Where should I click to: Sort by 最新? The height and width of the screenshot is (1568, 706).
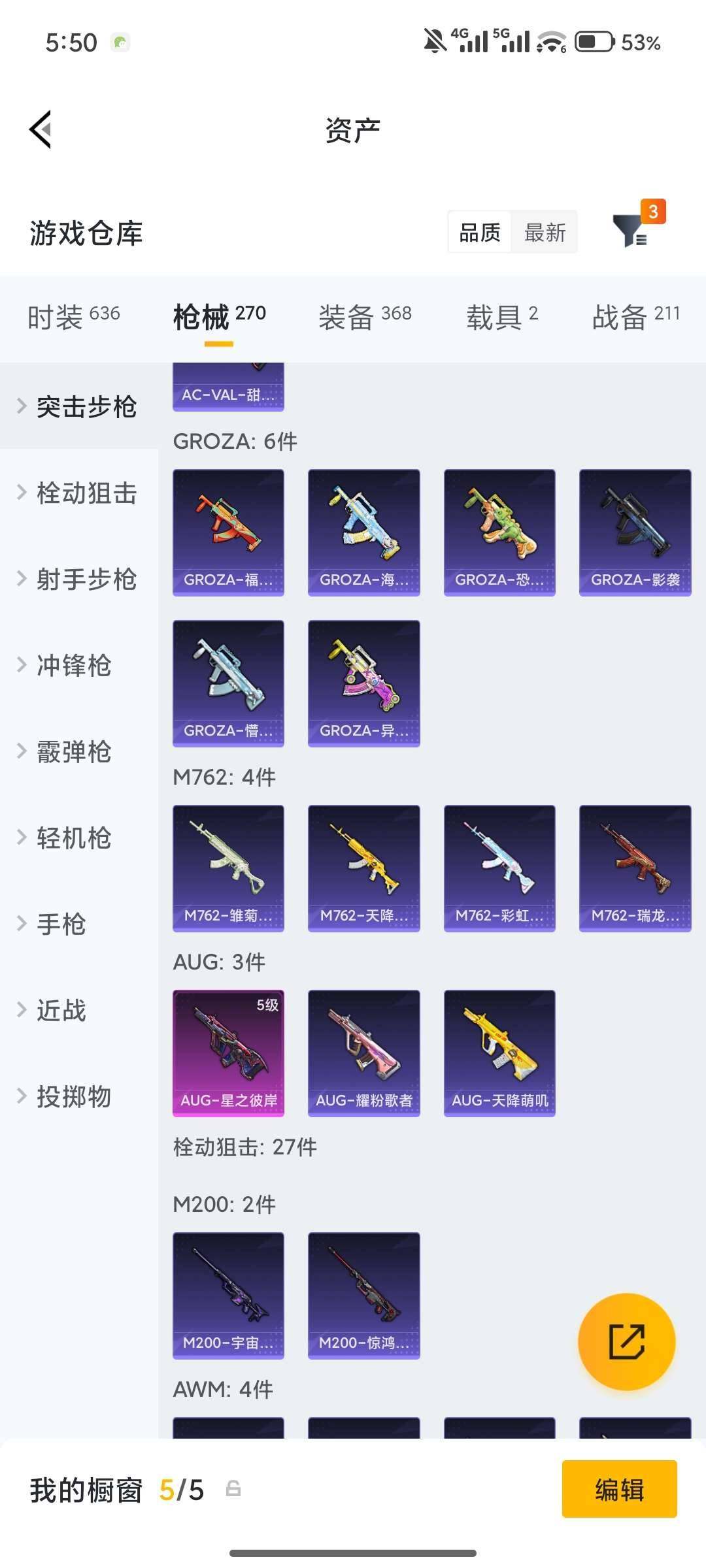545,233
